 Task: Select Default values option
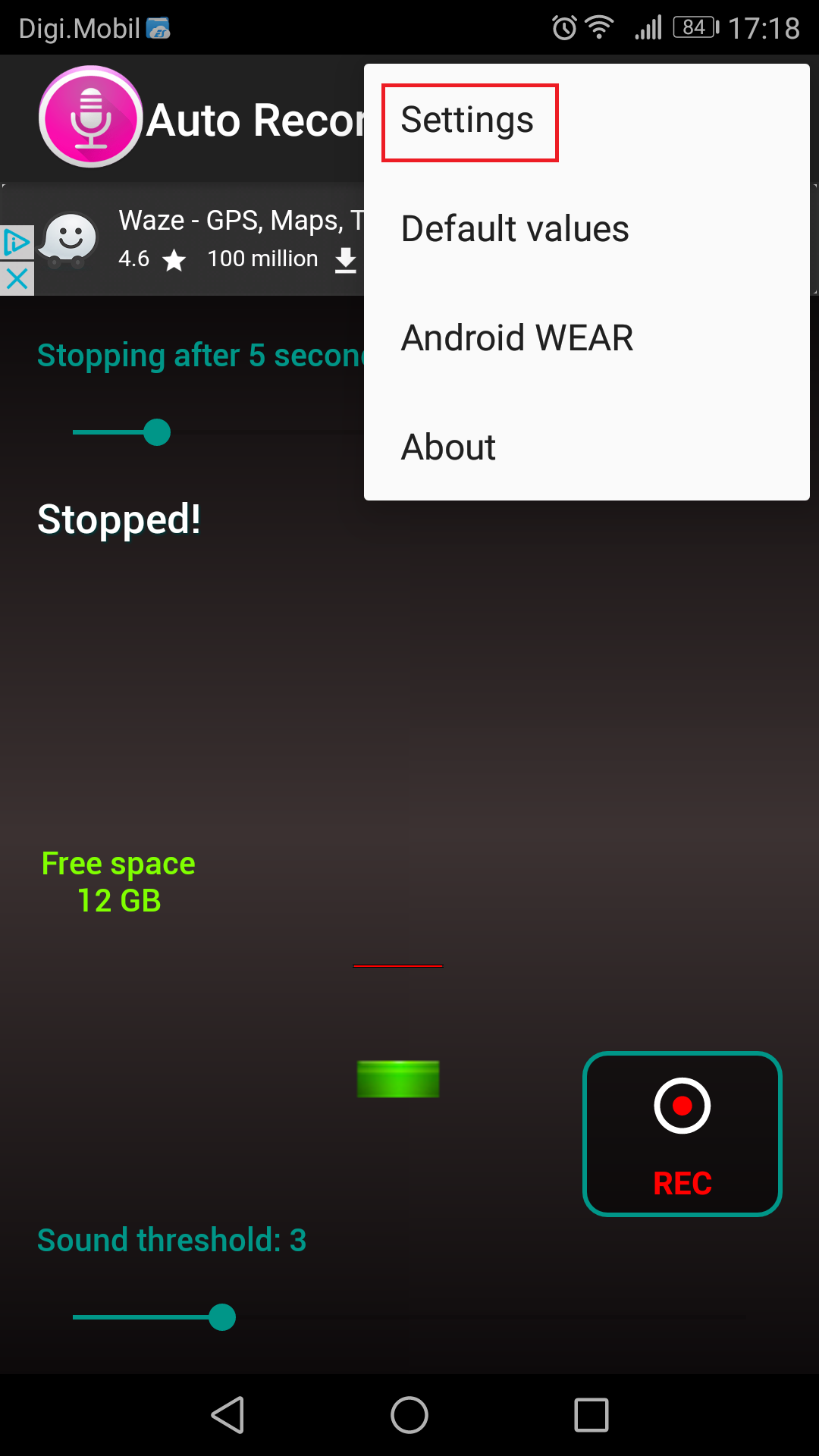pyautogui.click(x=515, y=229)
